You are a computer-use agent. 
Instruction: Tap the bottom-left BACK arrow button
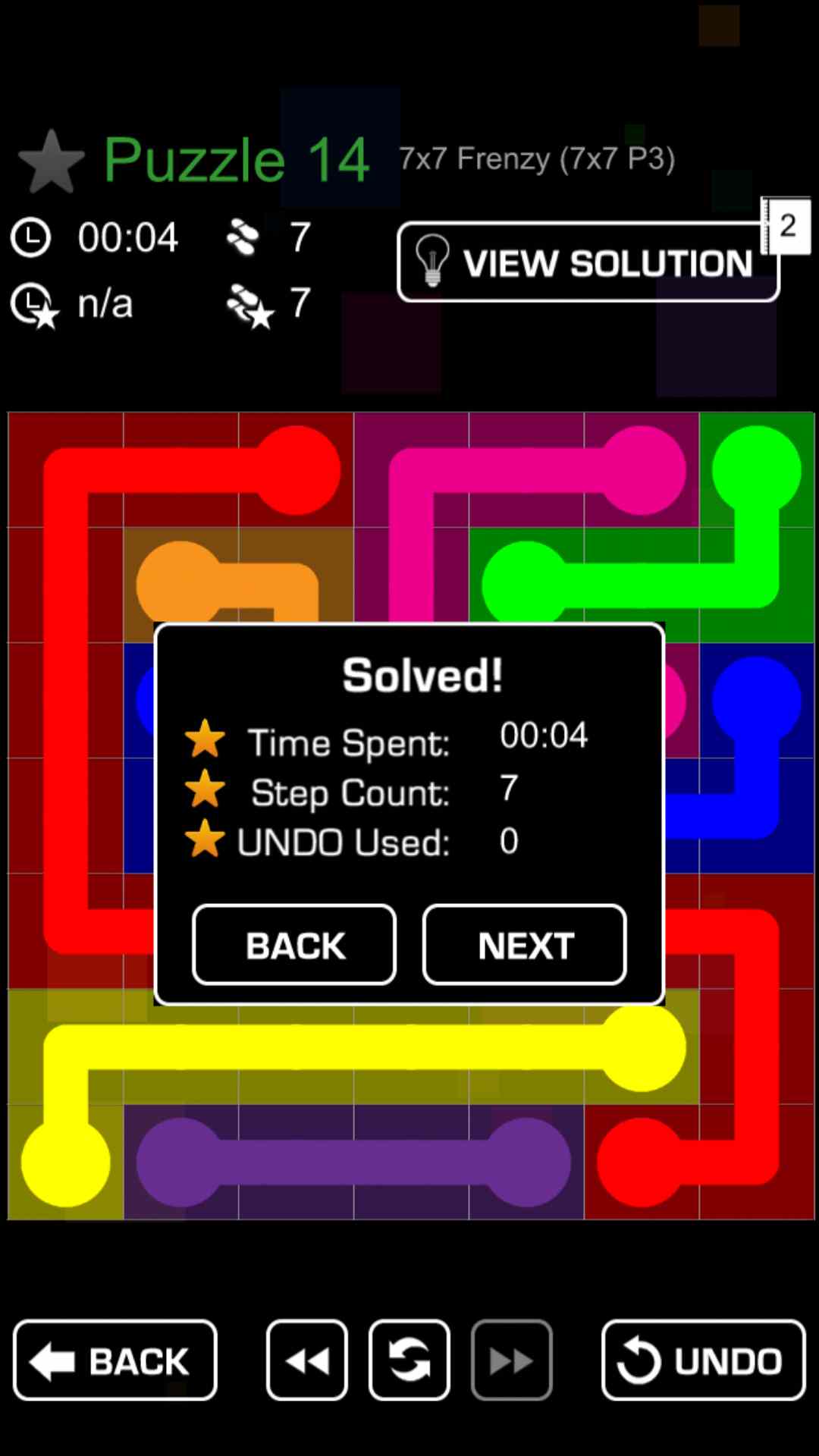coord(115,1360)
